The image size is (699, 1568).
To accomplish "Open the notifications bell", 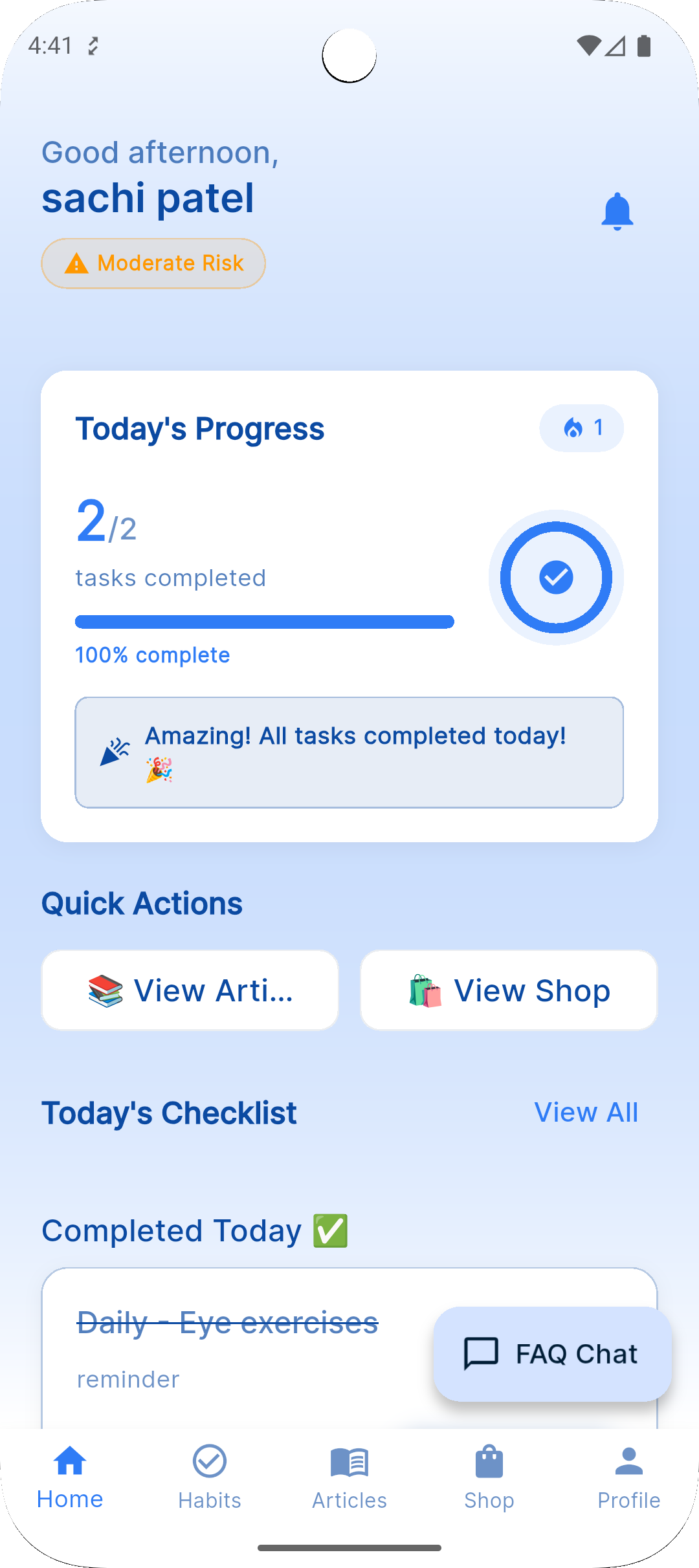I will coord(617,212).
